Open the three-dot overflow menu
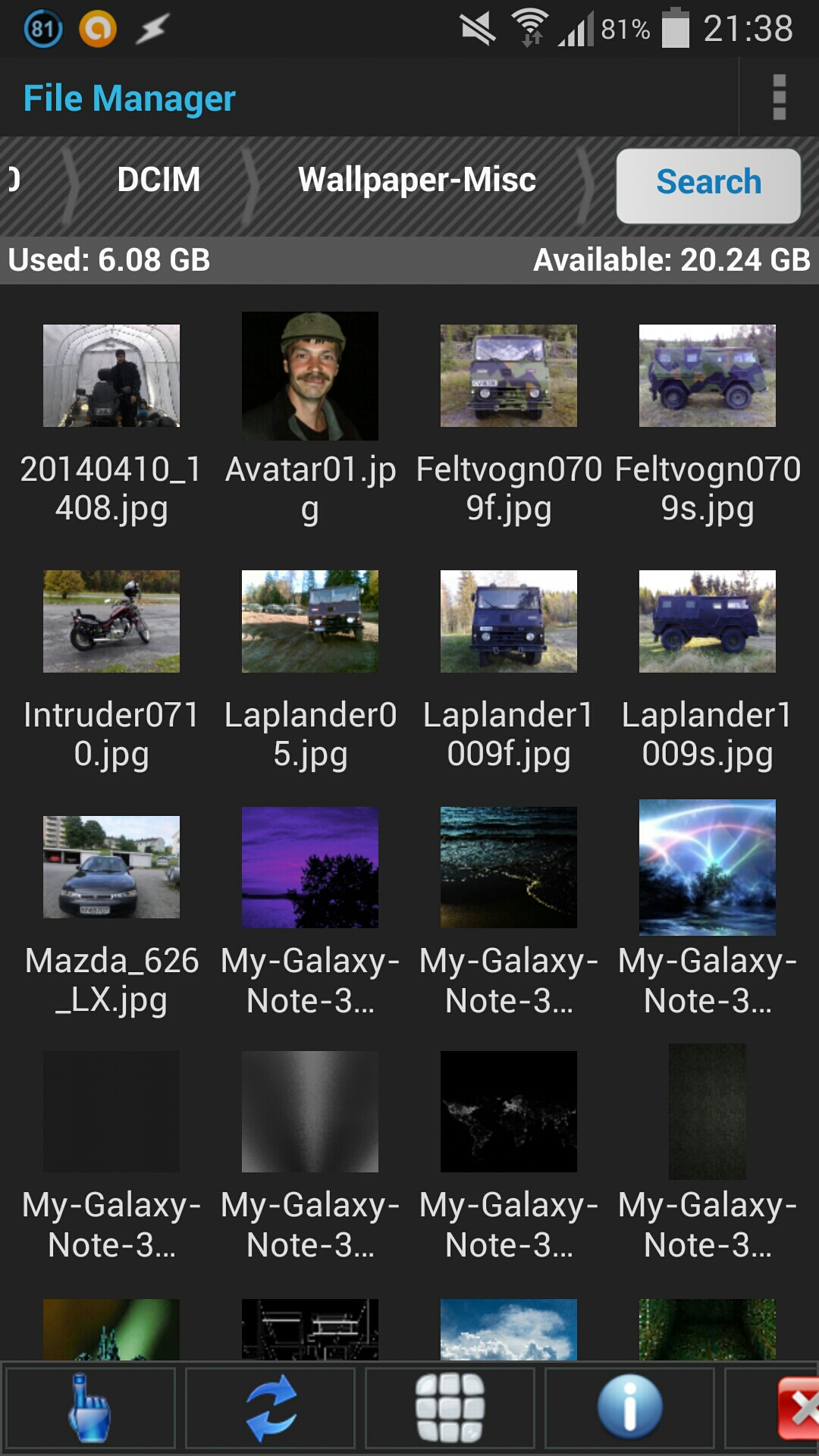 pos(780,96)
